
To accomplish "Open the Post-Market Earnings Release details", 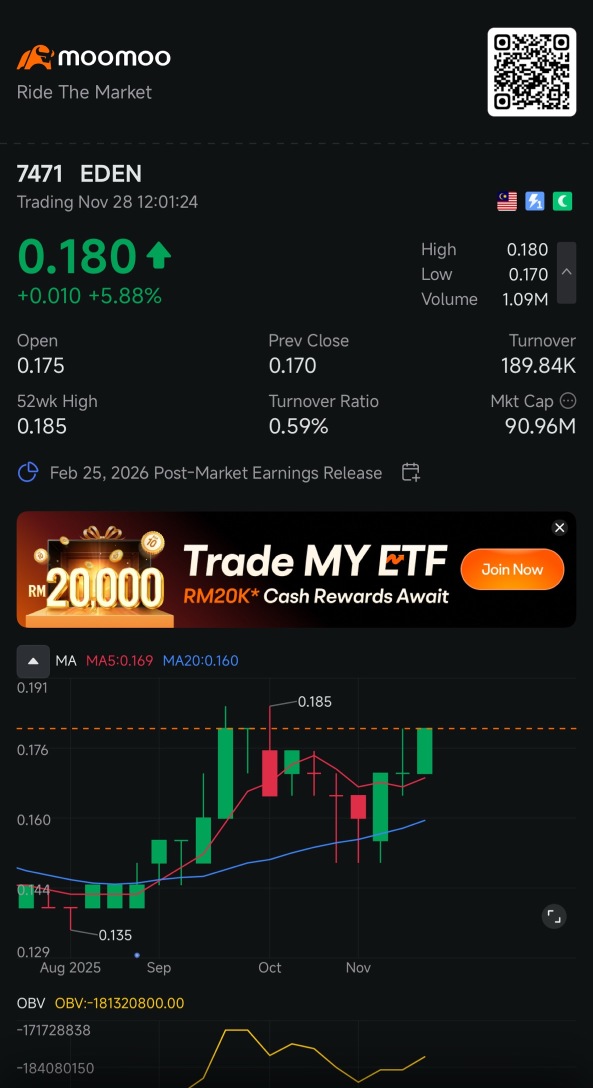I will click(x=216, y=473).
